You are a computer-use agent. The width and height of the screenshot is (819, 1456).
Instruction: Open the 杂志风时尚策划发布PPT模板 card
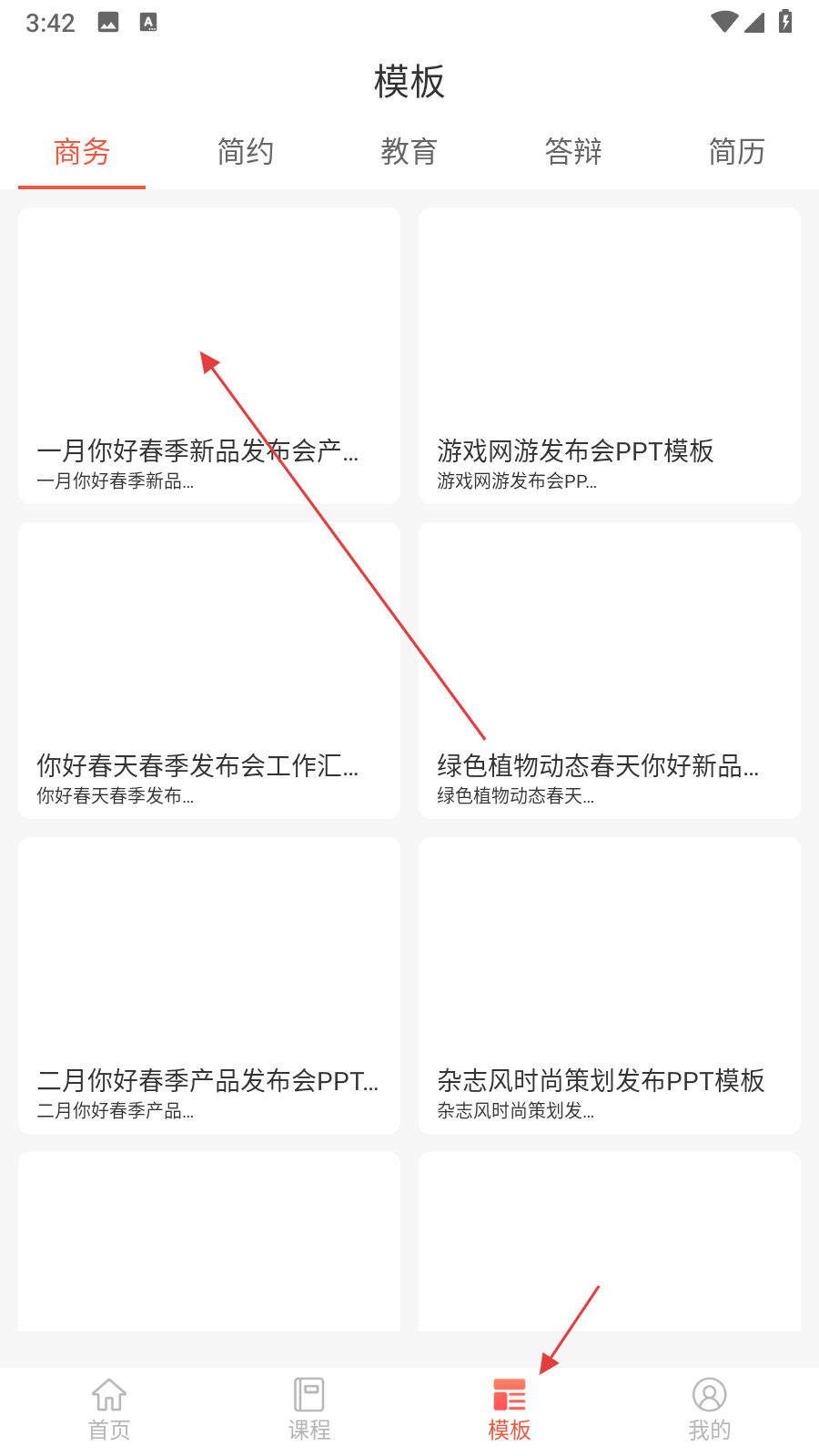[610, 986]
